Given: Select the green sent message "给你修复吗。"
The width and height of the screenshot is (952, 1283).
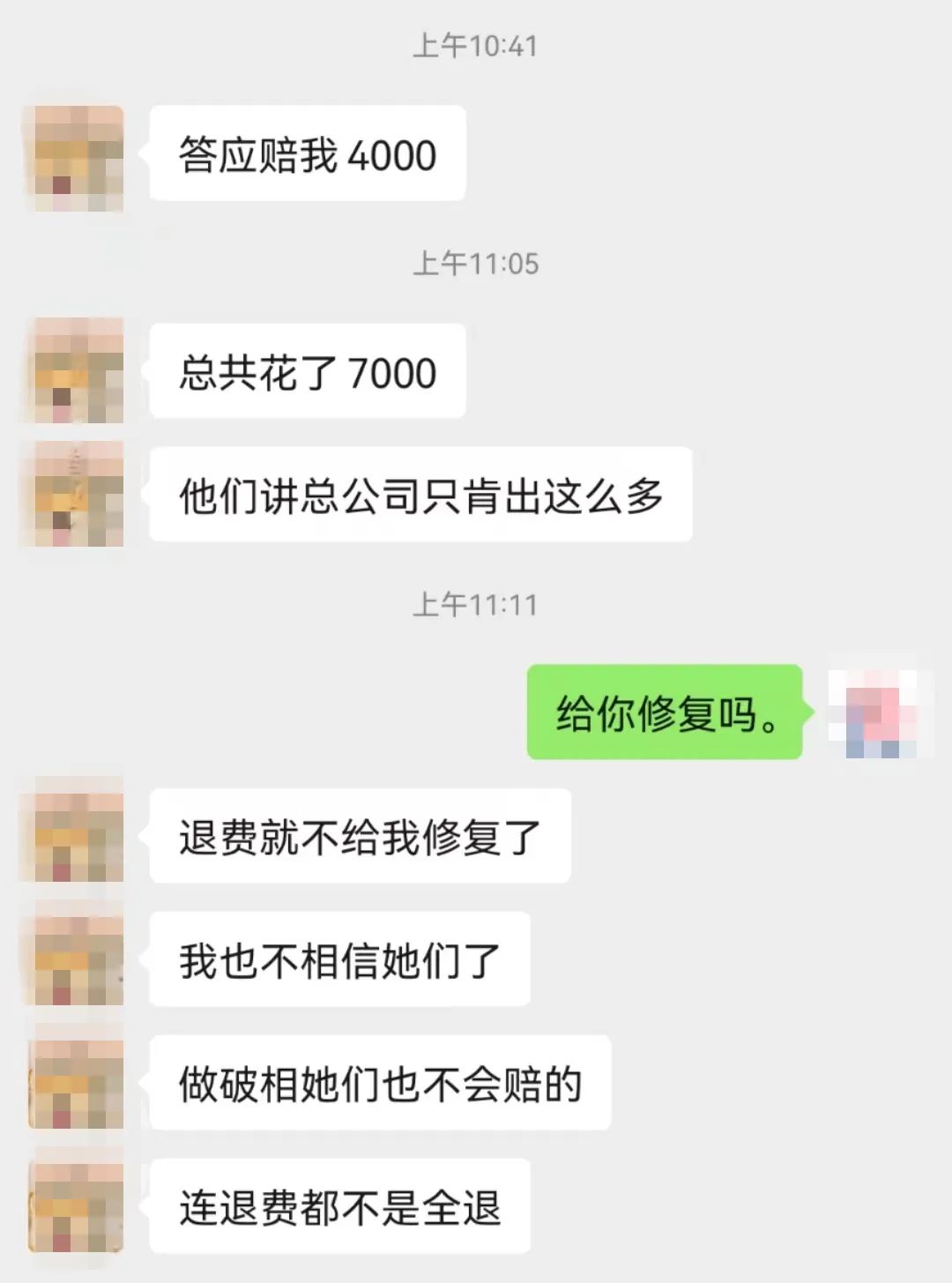Looking at the screenshot, I should pos(666,714).
